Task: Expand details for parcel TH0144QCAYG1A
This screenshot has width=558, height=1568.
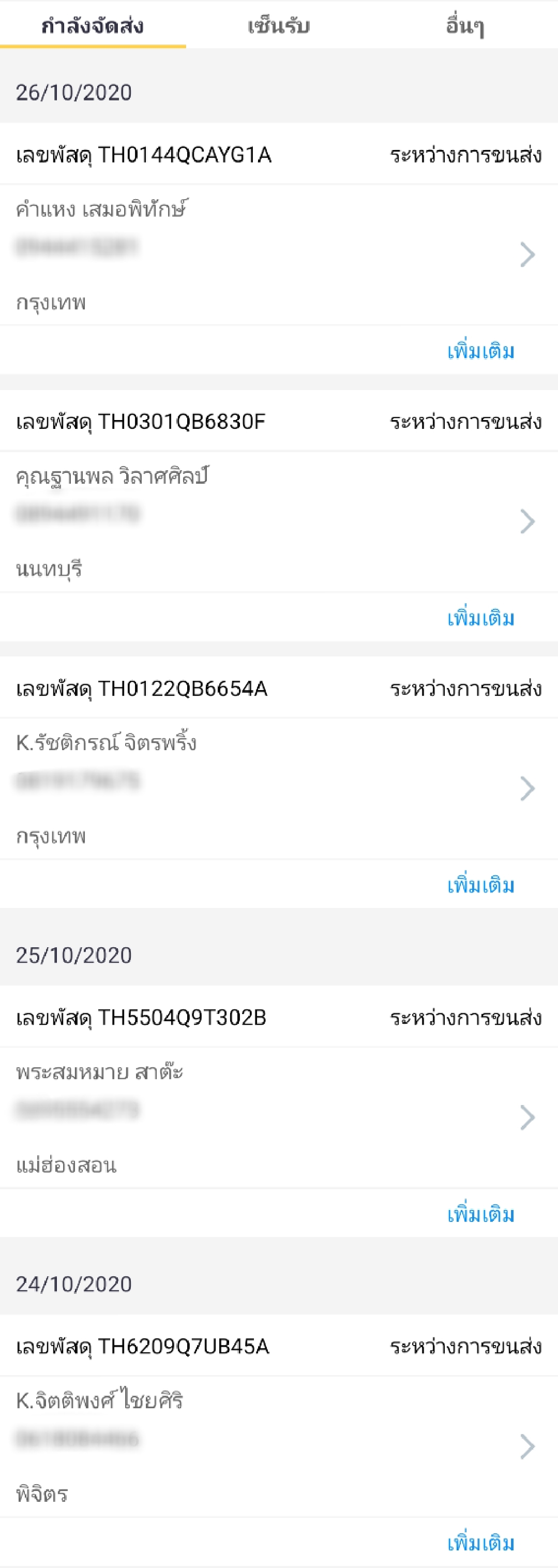Action: tap(529, 256)
